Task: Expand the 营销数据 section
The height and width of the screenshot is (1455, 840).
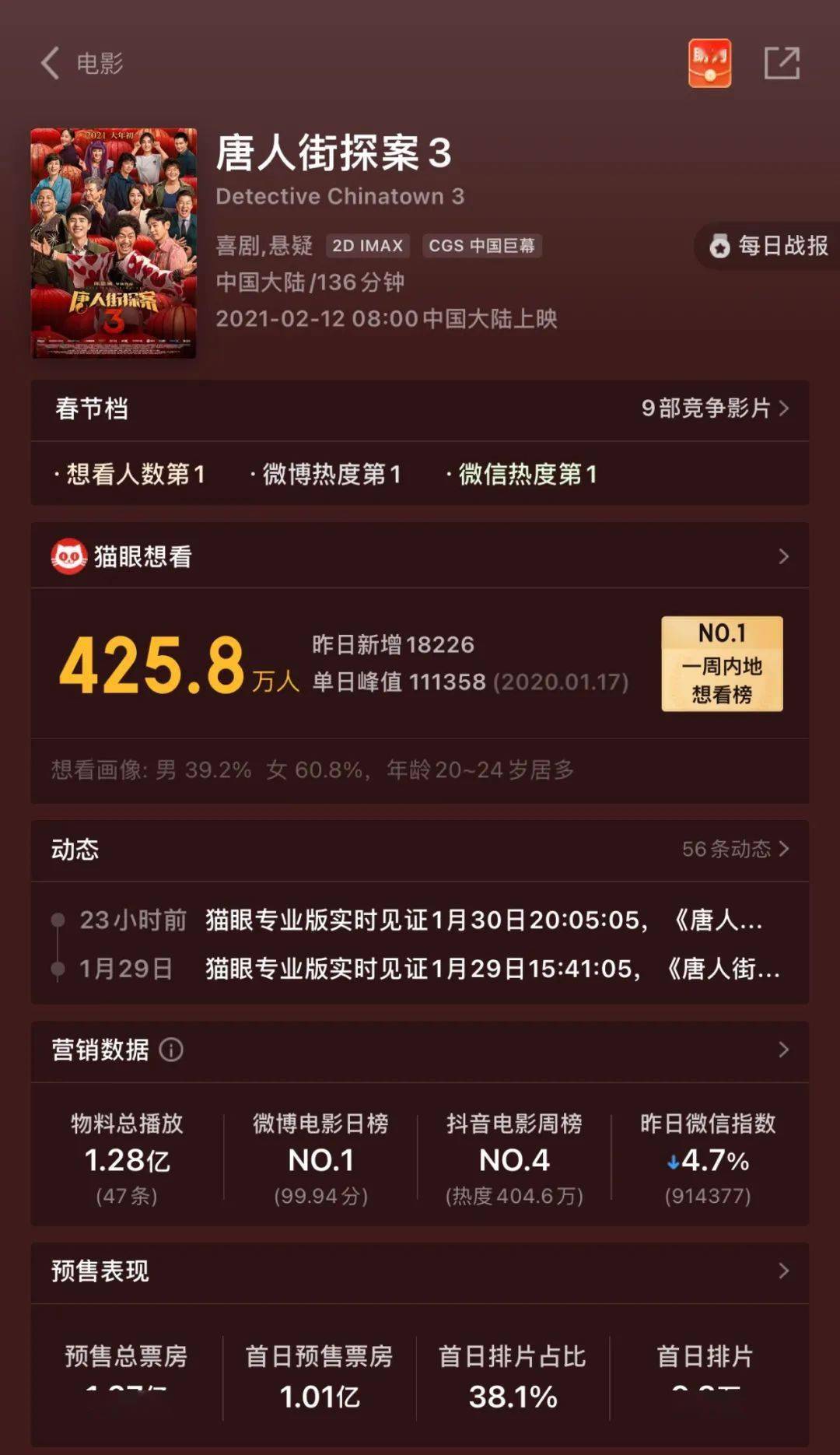Action: [782, 1050]
